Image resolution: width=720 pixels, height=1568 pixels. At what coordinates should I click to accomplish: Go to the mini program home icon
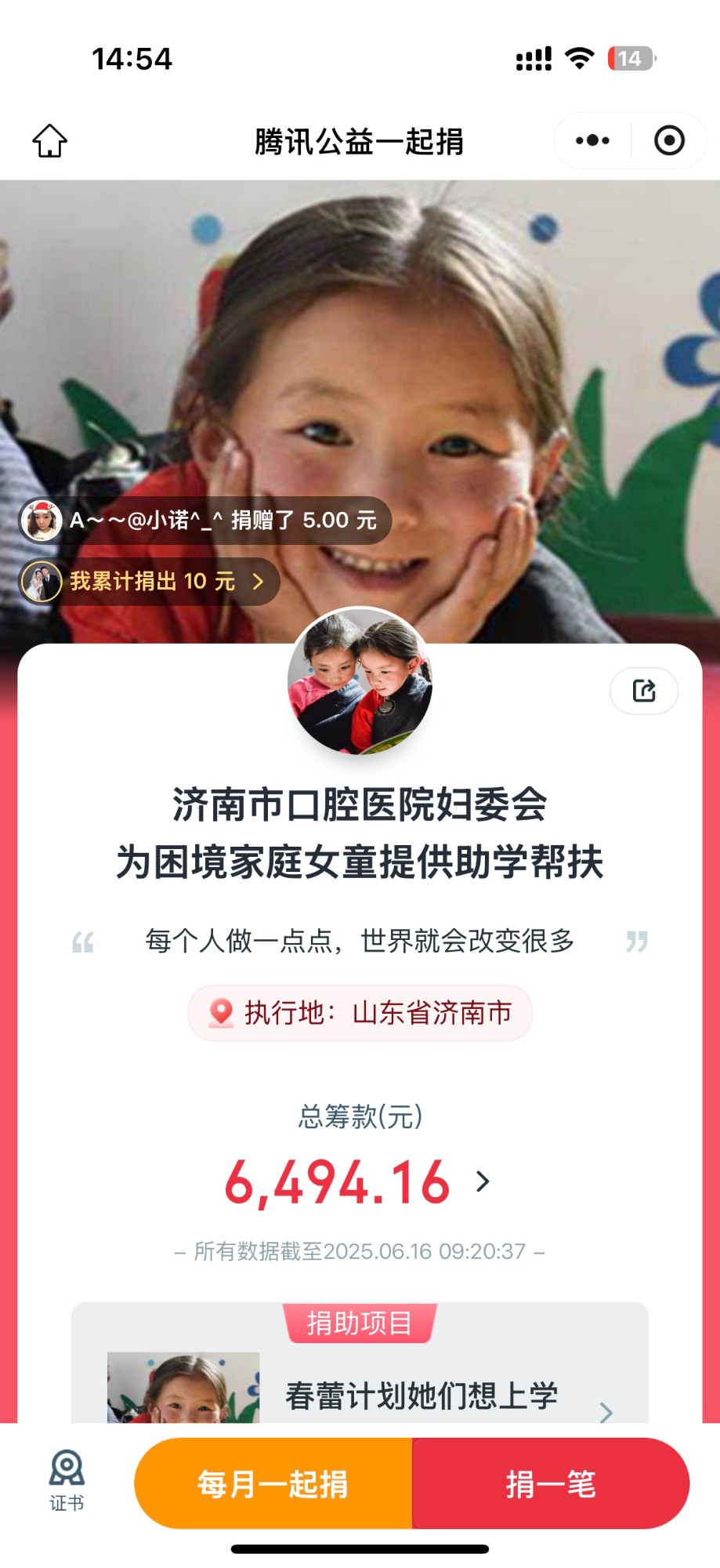pyautogui.click(x=49, y=141)
